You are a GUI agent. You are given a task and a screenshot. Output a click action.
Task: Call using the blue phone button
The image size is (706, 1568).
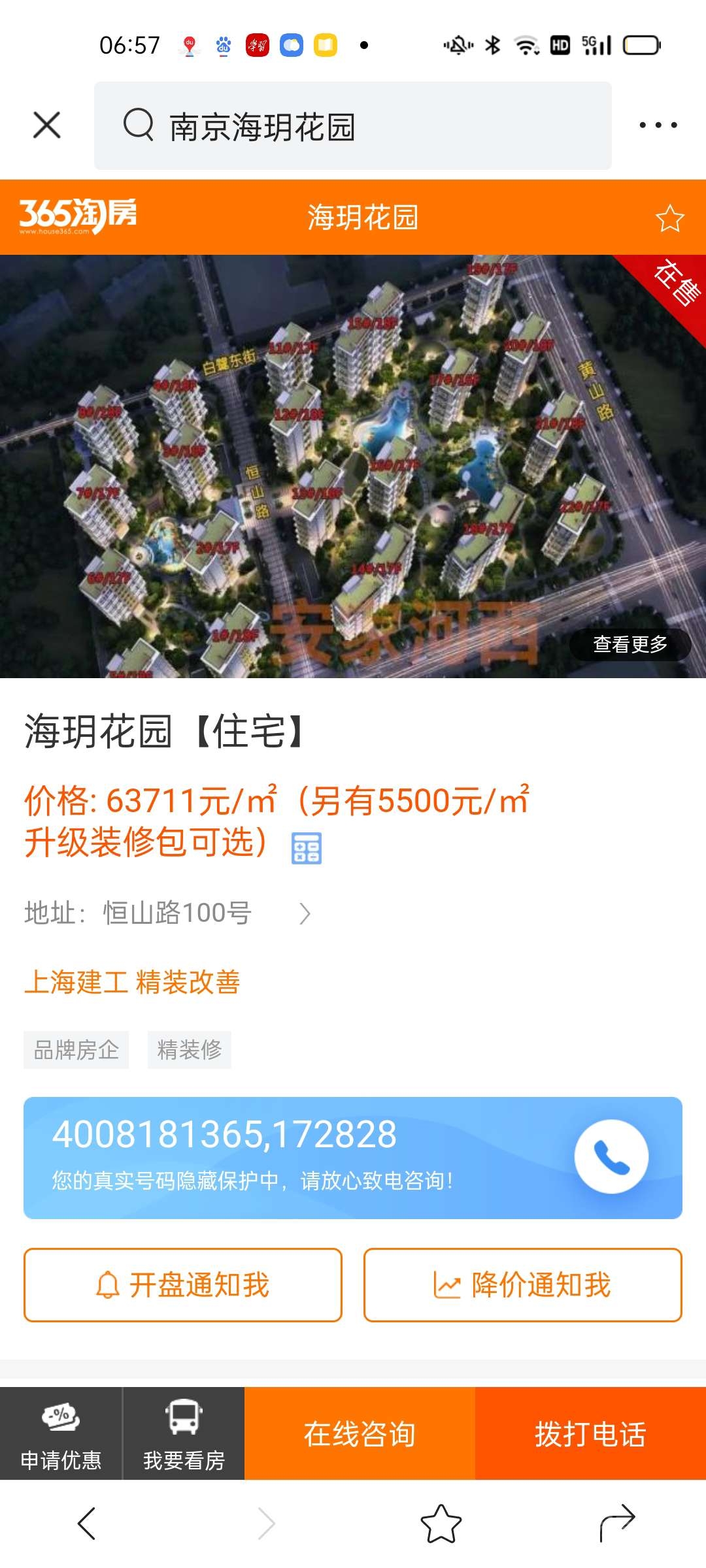point(611,1157)
